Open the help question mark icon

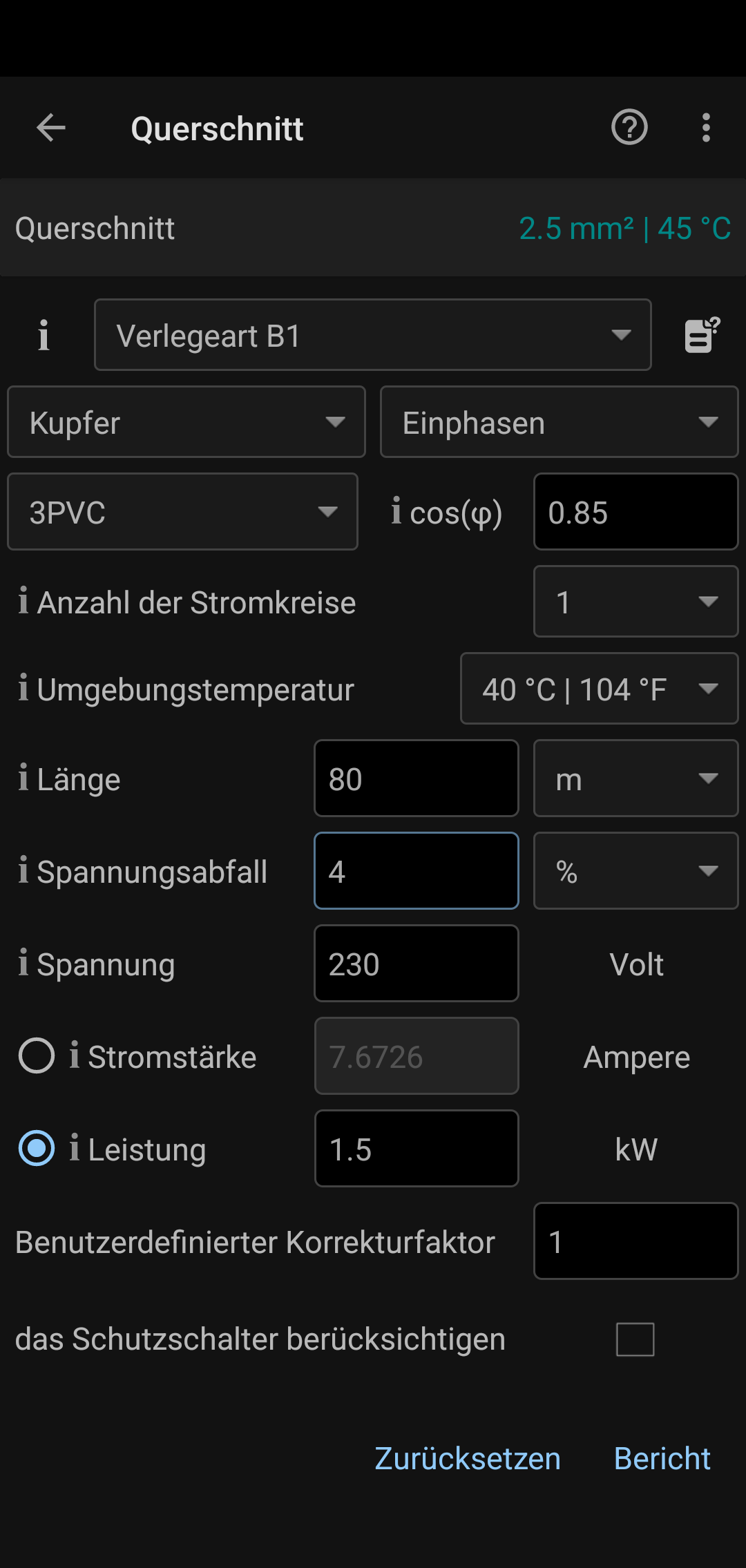click(x=629, y=128)
